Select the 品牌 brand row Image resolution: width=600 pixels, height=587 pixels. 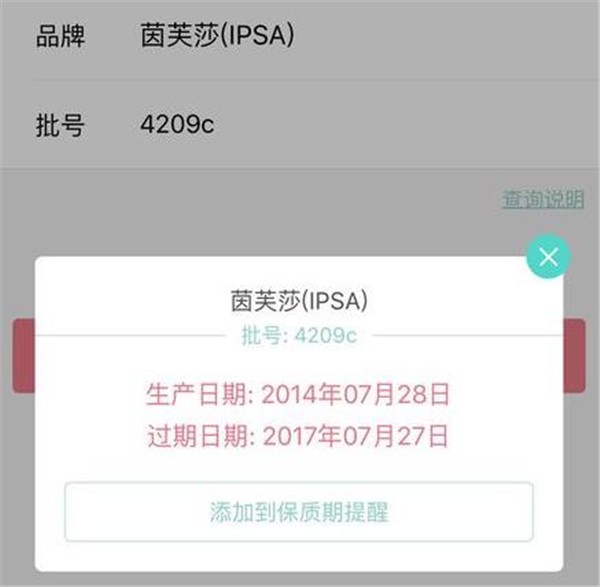(x=300, y=40)
